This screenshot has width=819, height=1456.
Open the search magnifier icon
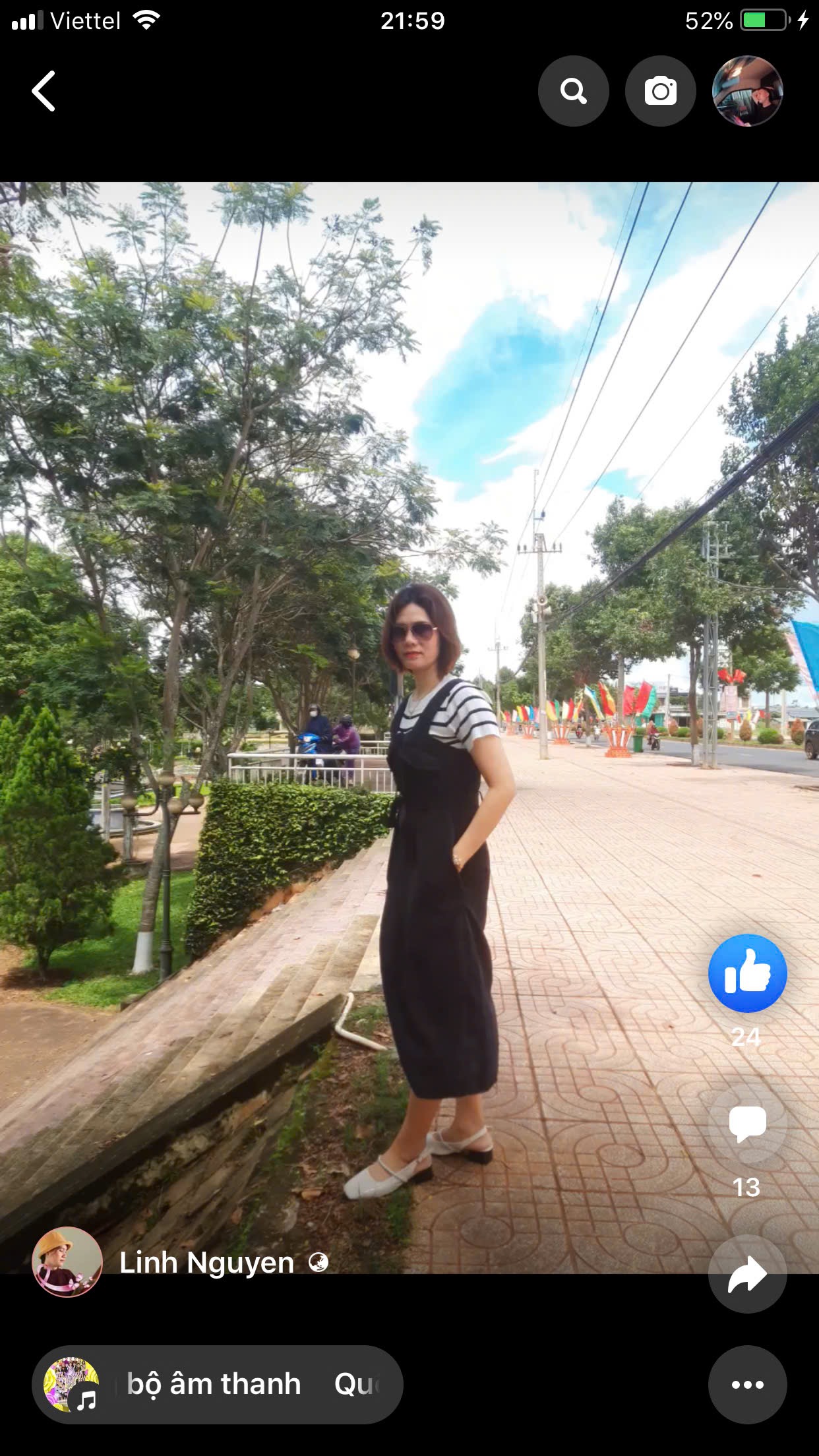click(574, 91)
